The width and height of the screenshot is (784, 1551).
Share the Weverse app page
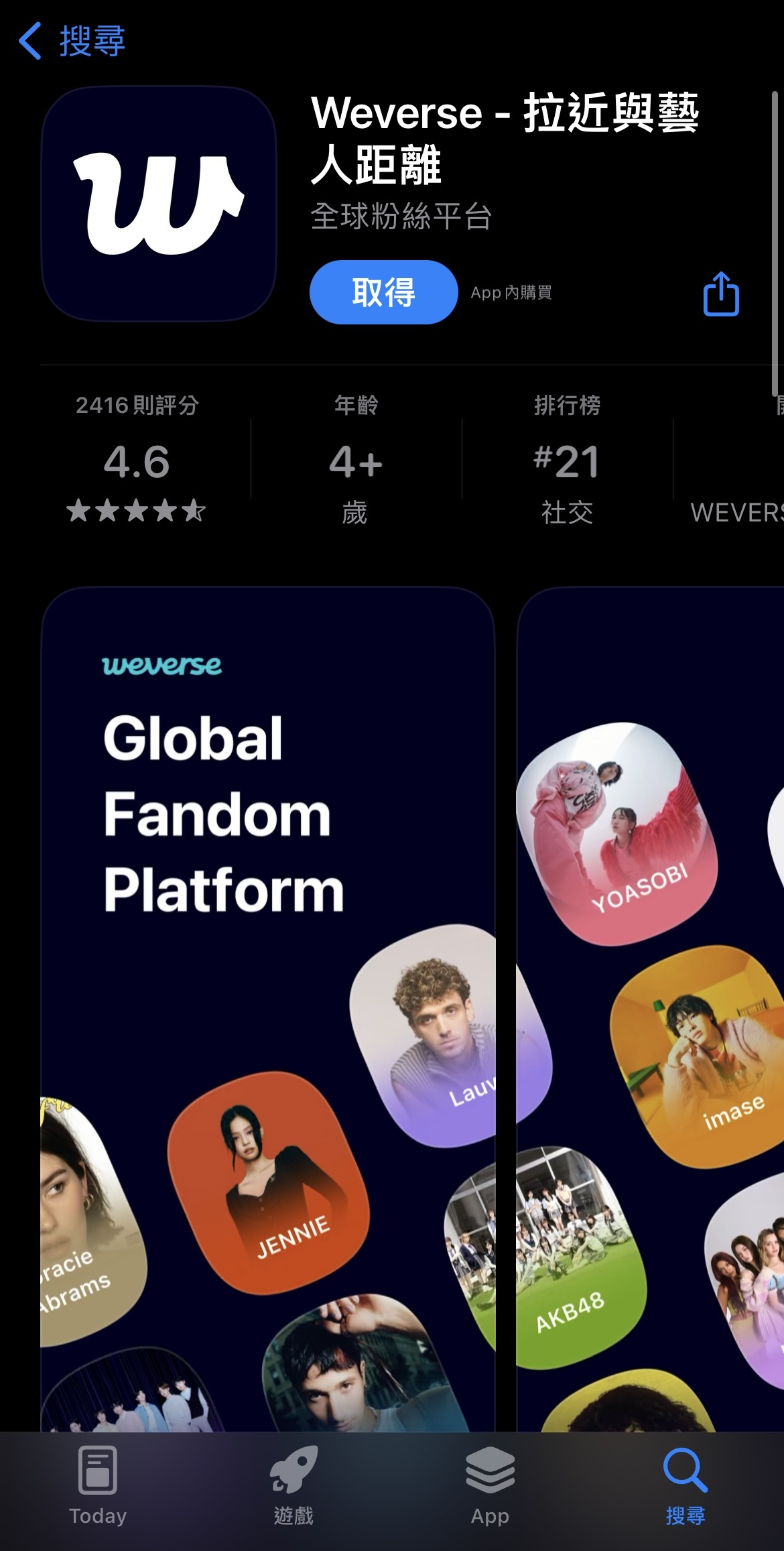[x=720, y=294]
